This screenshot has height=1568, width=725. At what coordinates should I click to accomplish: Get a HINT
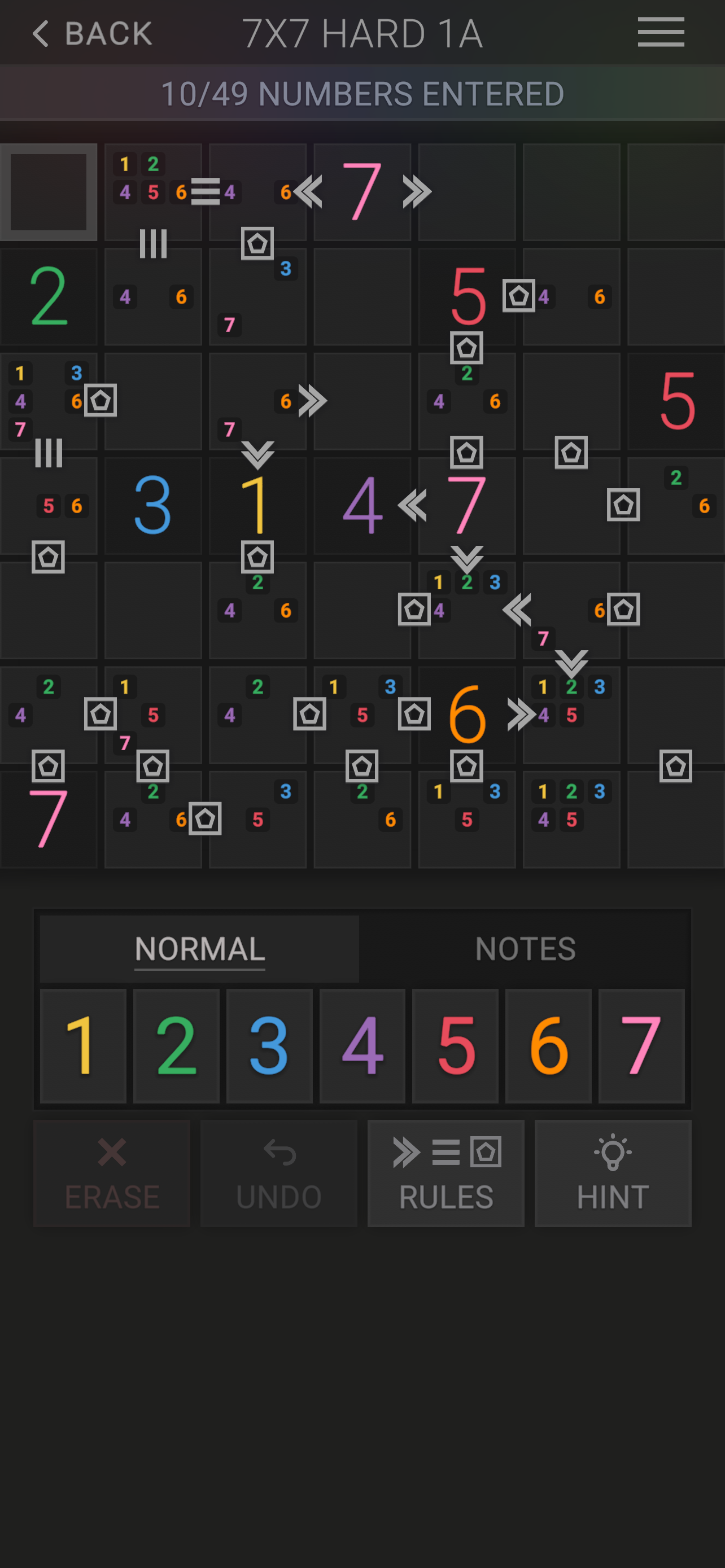[x=613, y=1173]
